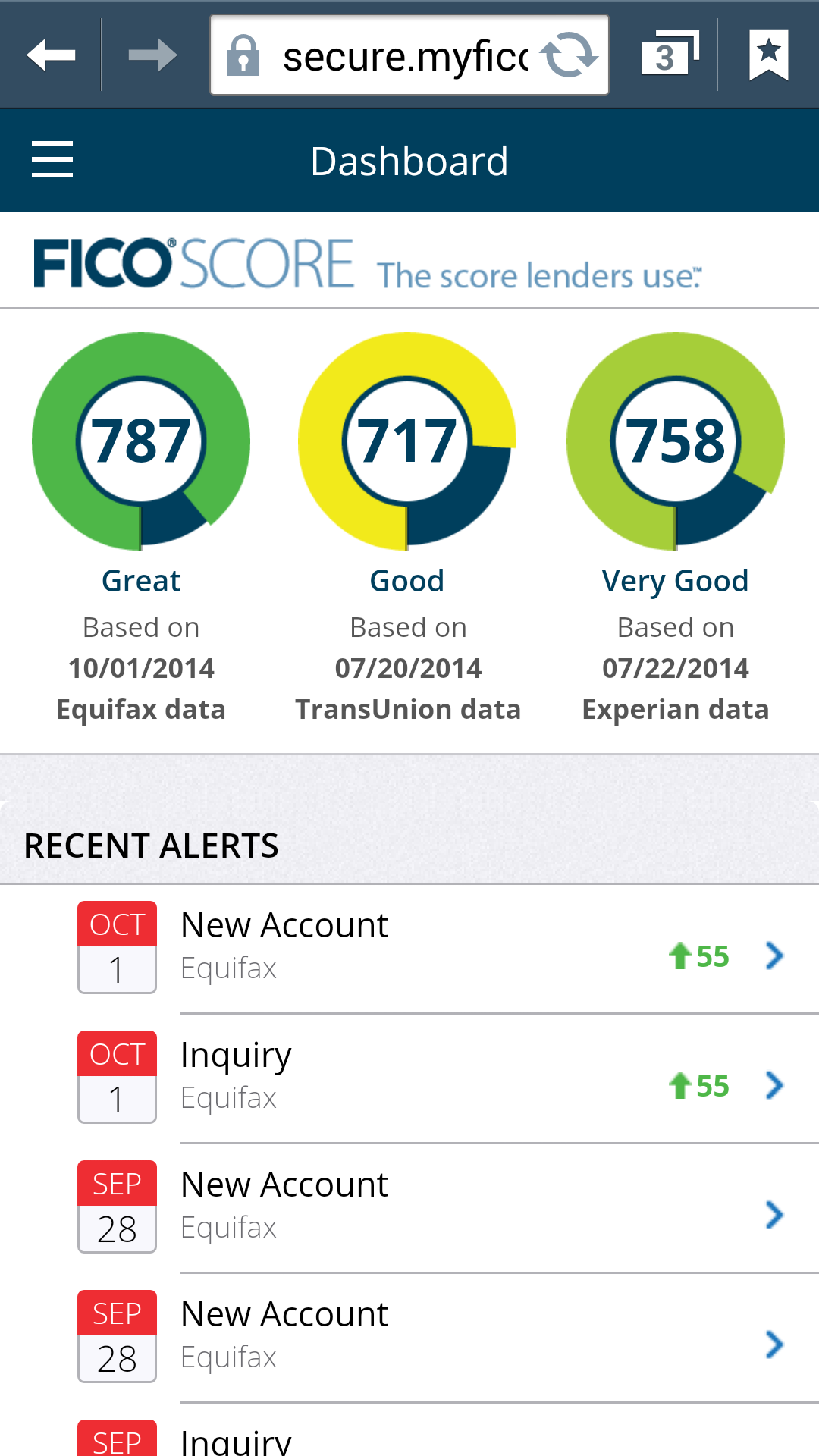Open the Dashboard title bar
The width and height of the screenshot is (819, 1456).
[x=409, y=160]
